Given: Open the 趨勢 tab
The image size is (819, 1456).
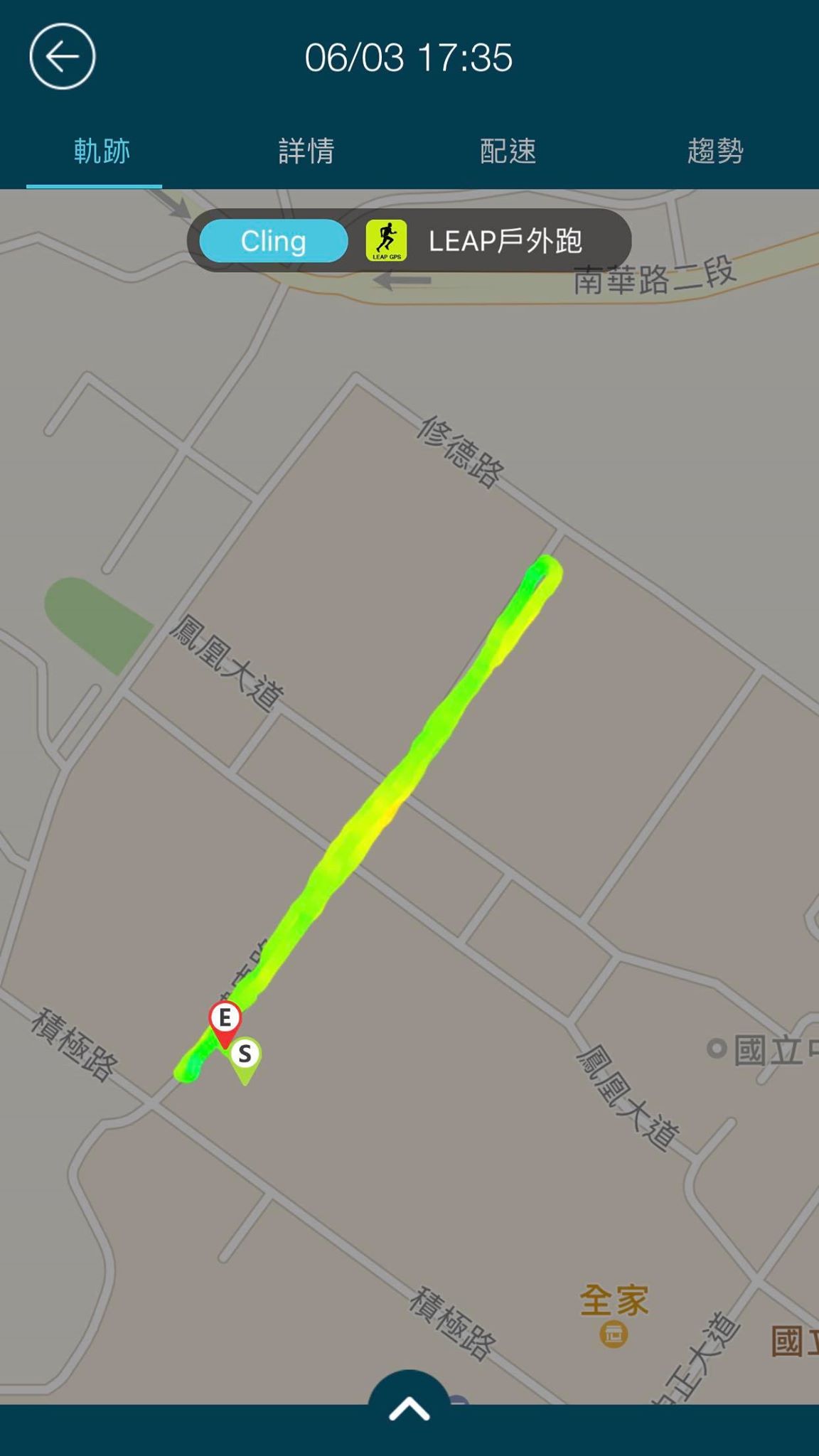Looking at the screenshot, I should (715, 151).
